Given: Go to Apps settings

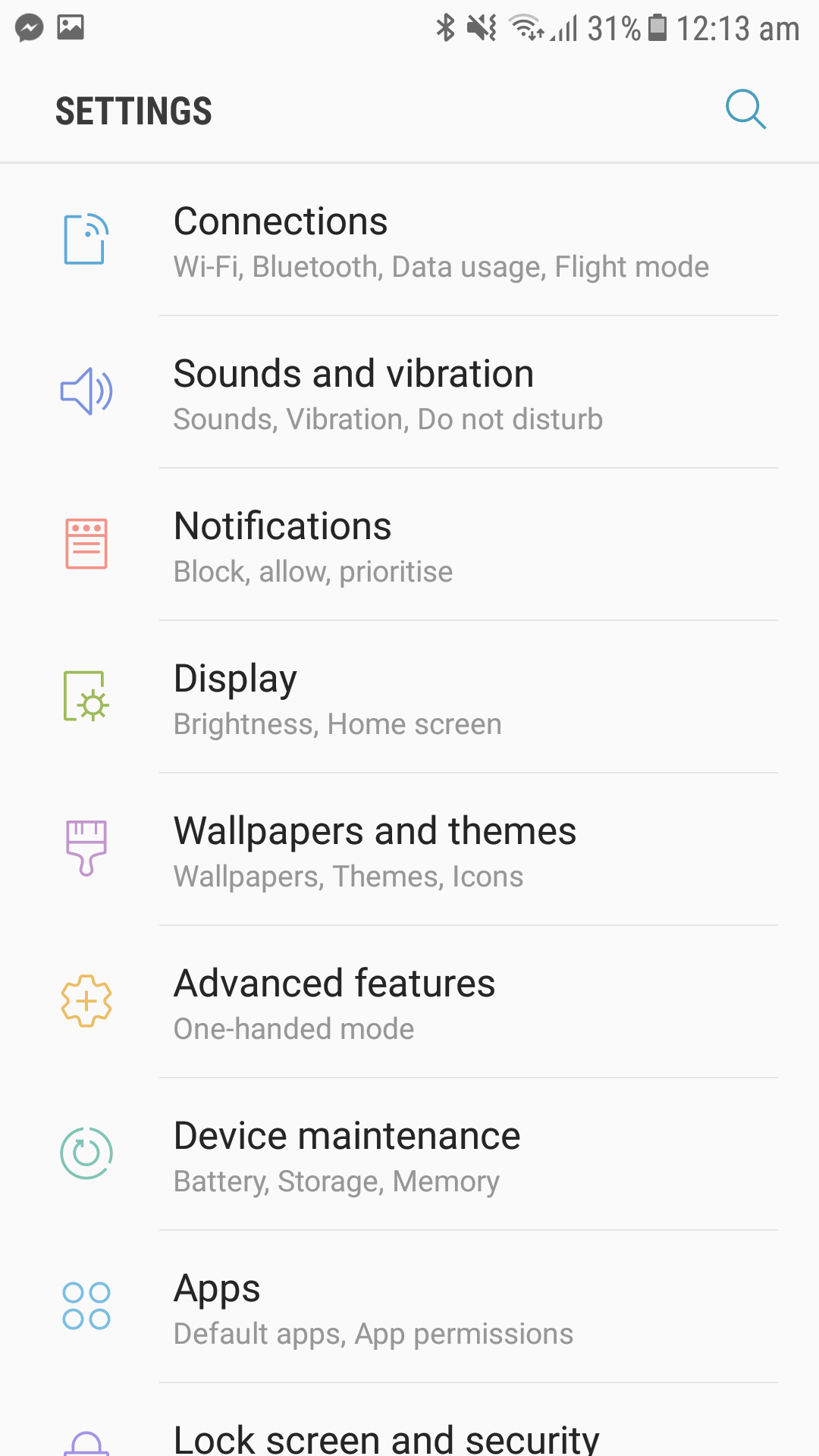Looking at the screenshot, I should coord(409,1307).
